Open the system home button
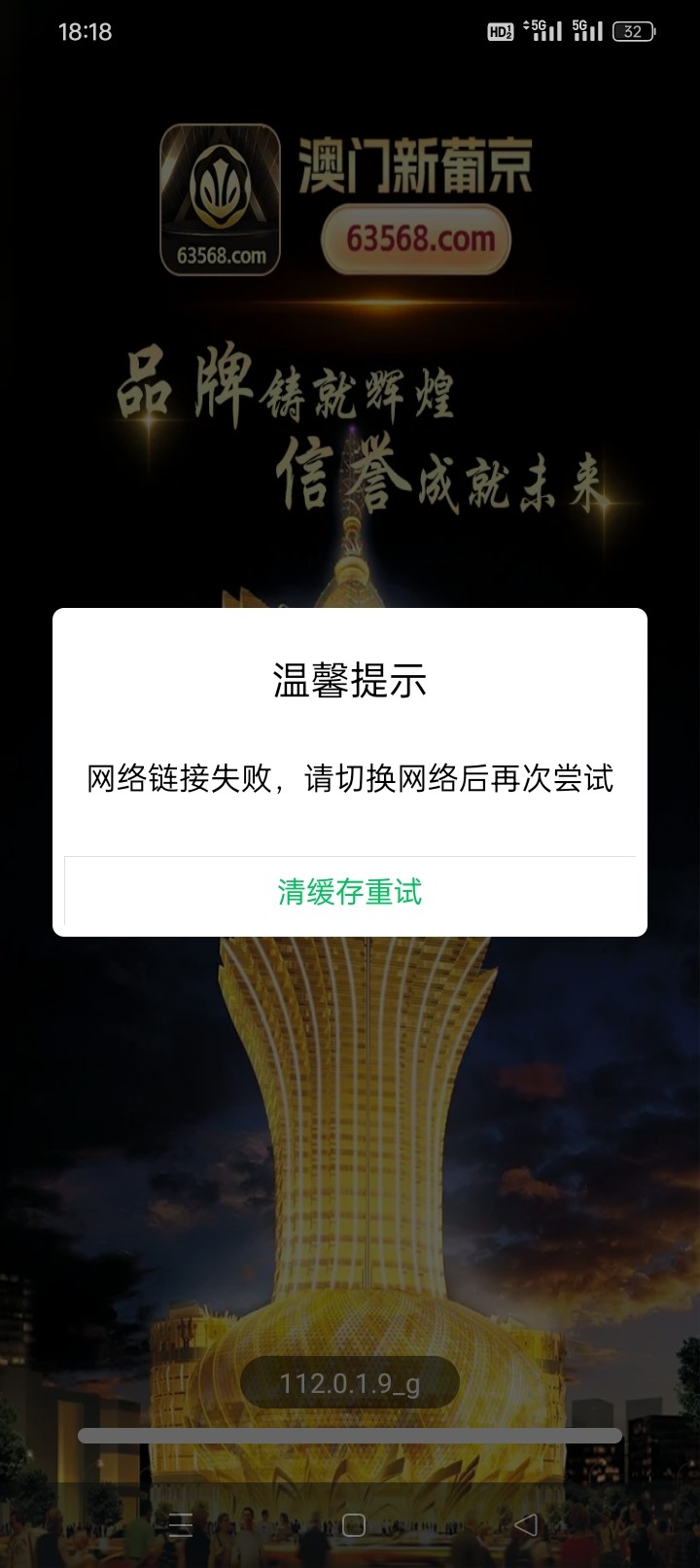700x1568 pixels. (354, 1525)
